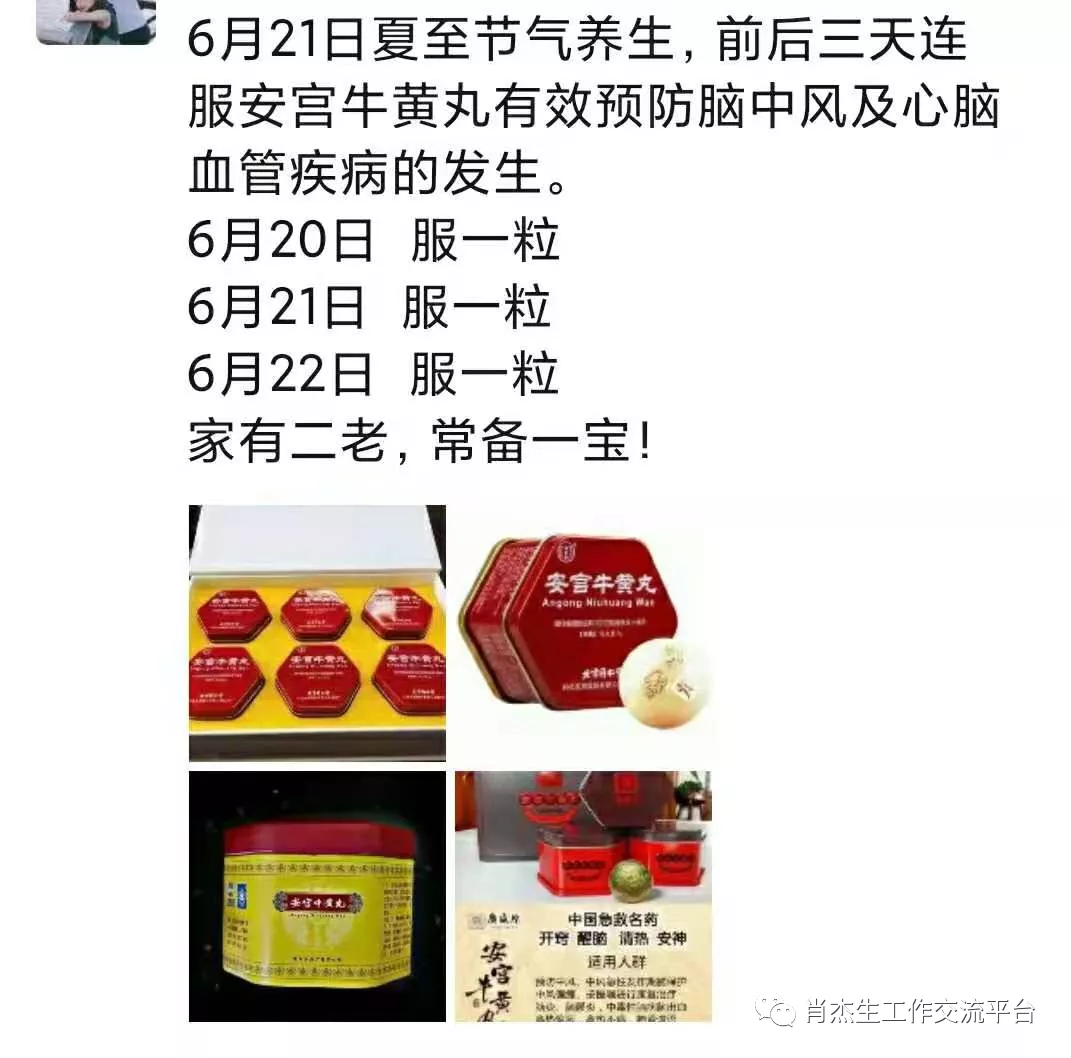Open photo of six red hexagonal boxes
The image size is (1071, 1058).
pyautogui.click(x=317, y=632)
